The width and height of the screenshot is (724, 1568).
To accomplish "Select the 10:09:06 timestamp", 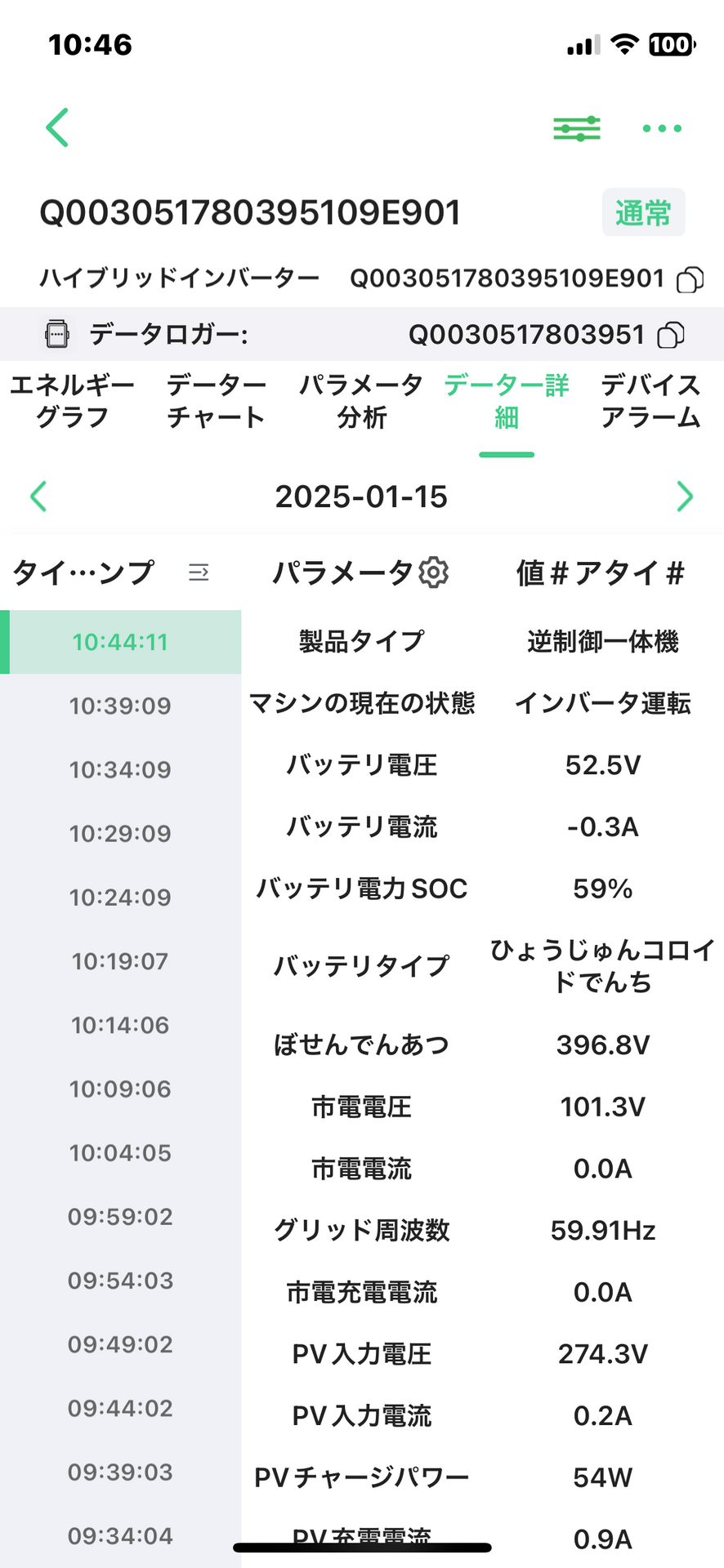I will (120, 1089).
